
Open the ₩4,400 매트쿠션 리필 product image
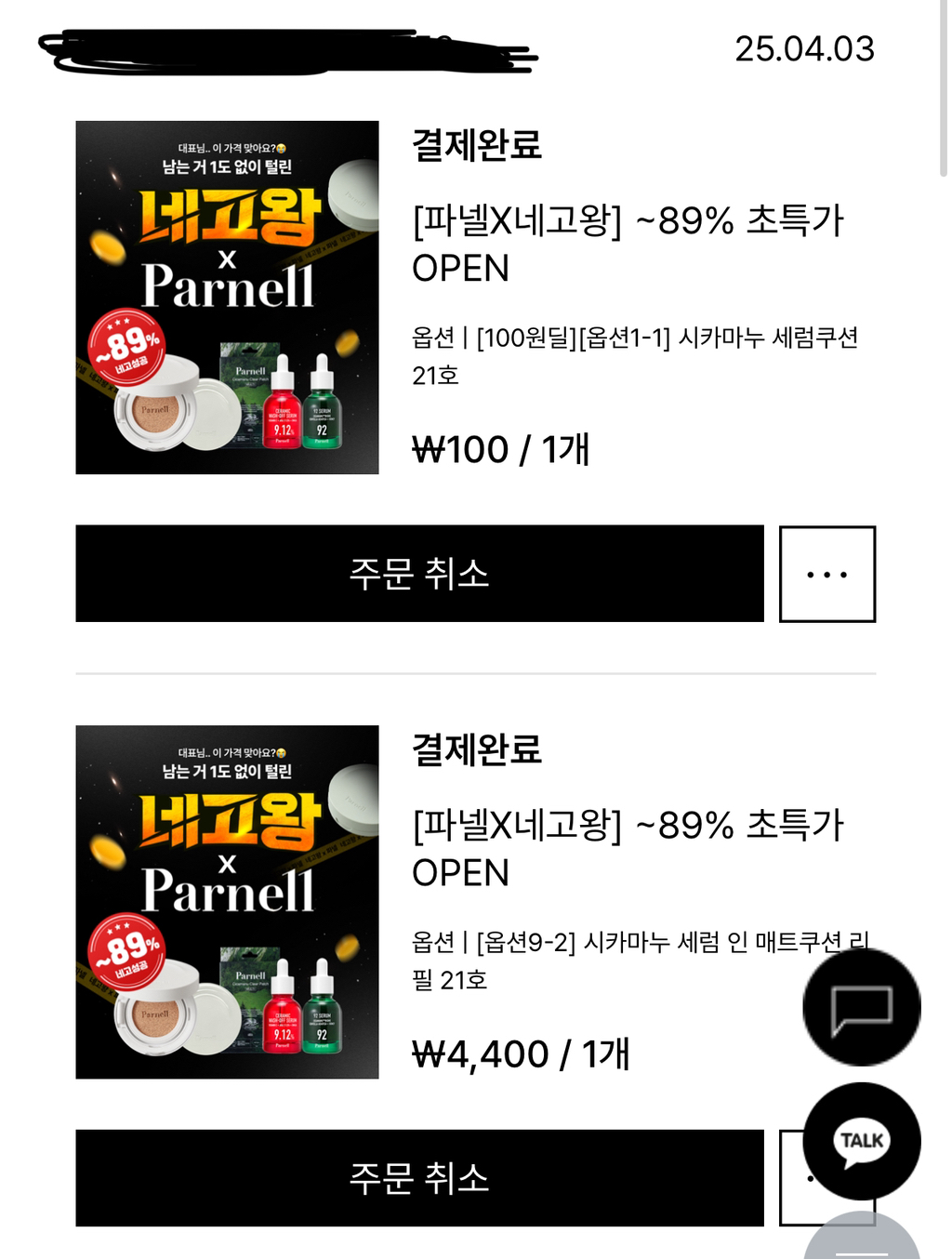[228, 902]
